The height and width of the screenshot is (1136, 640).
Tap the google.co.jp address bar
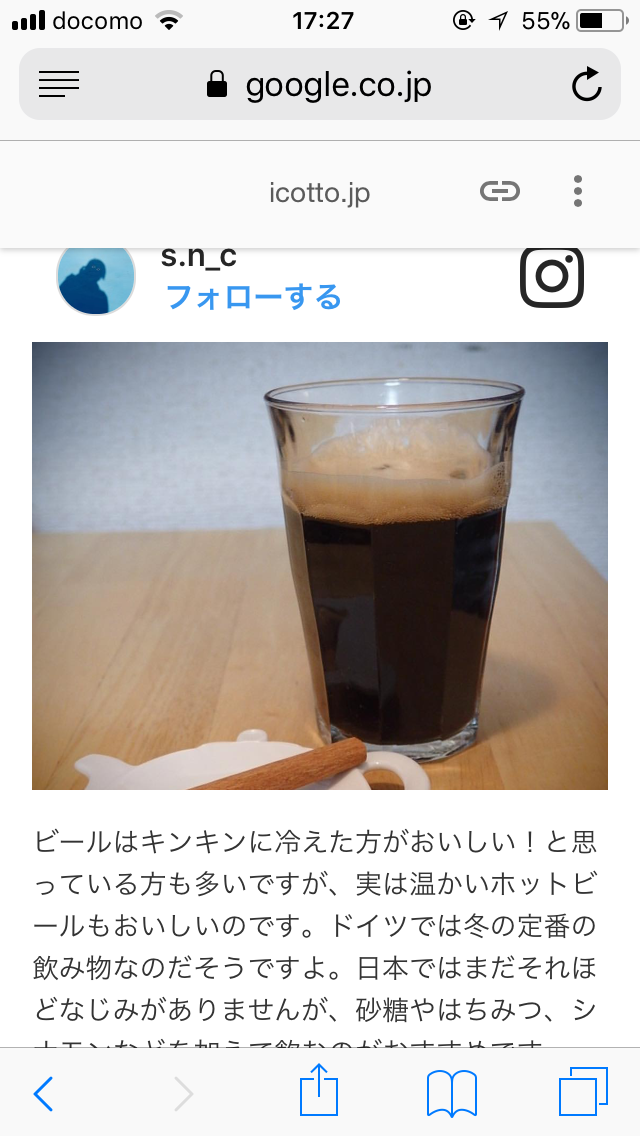click(x=320, y=85)
